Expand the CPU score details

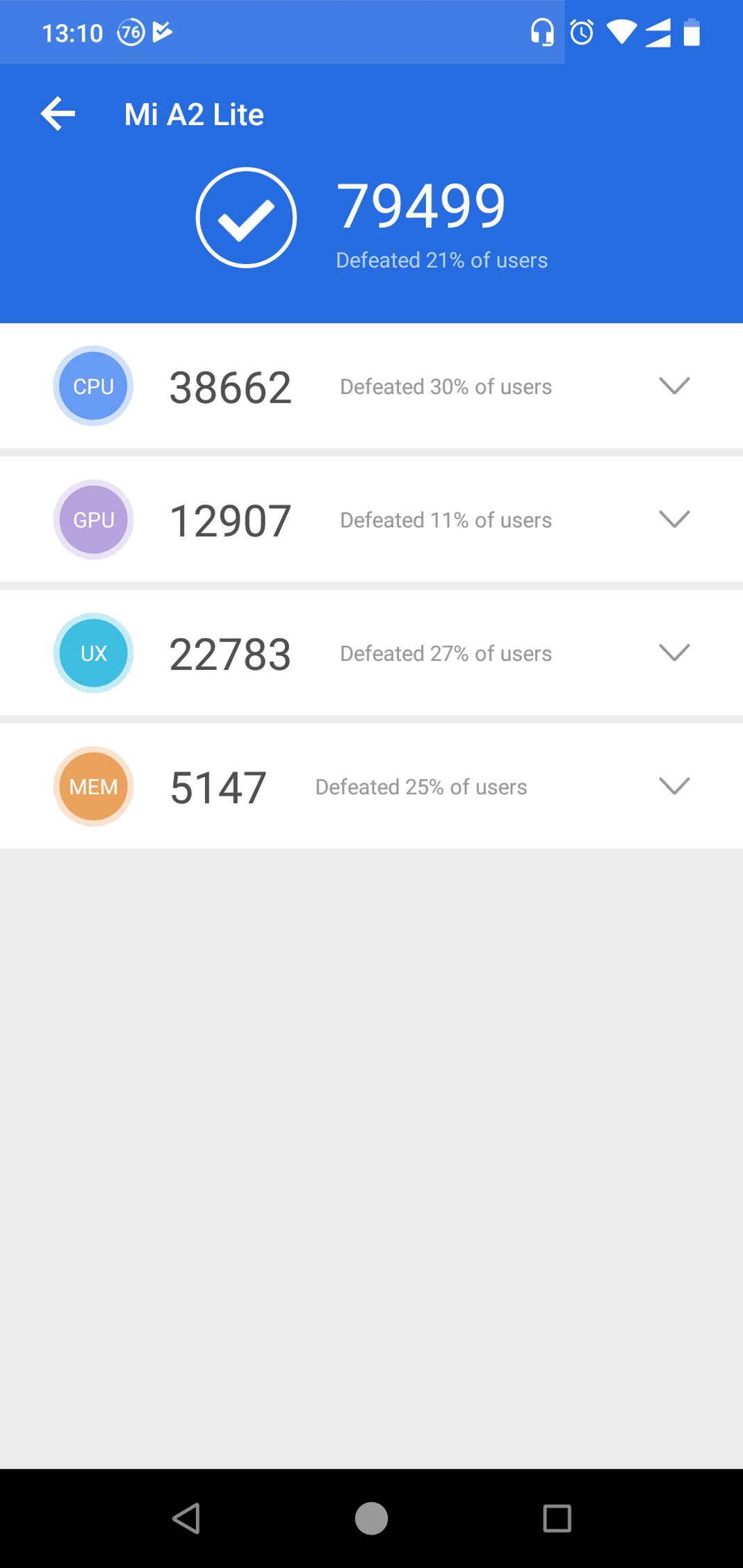(673, 386)
